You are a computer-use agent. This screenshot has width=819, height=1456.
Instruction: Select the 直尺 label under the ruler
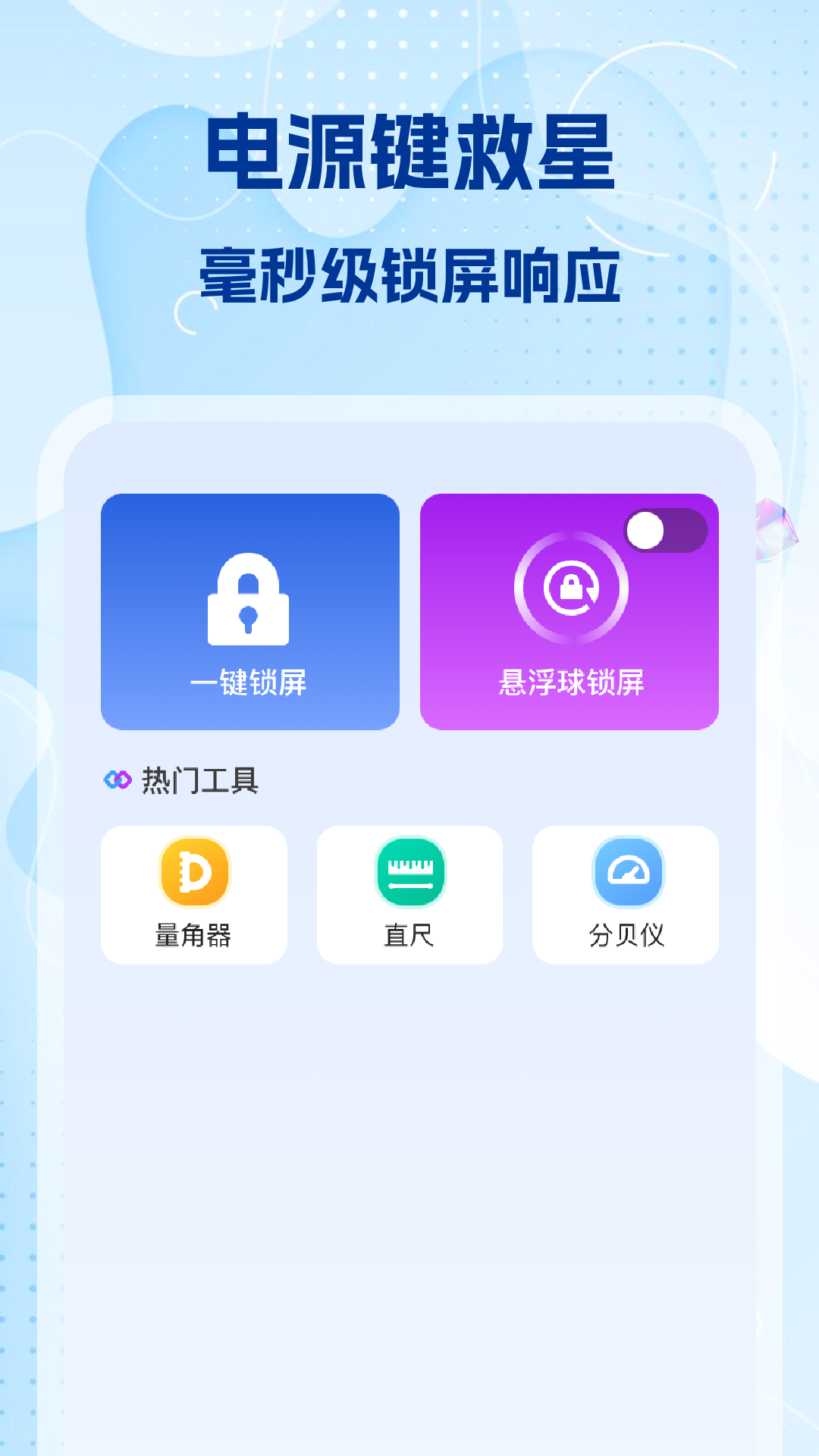pos(409,937)
